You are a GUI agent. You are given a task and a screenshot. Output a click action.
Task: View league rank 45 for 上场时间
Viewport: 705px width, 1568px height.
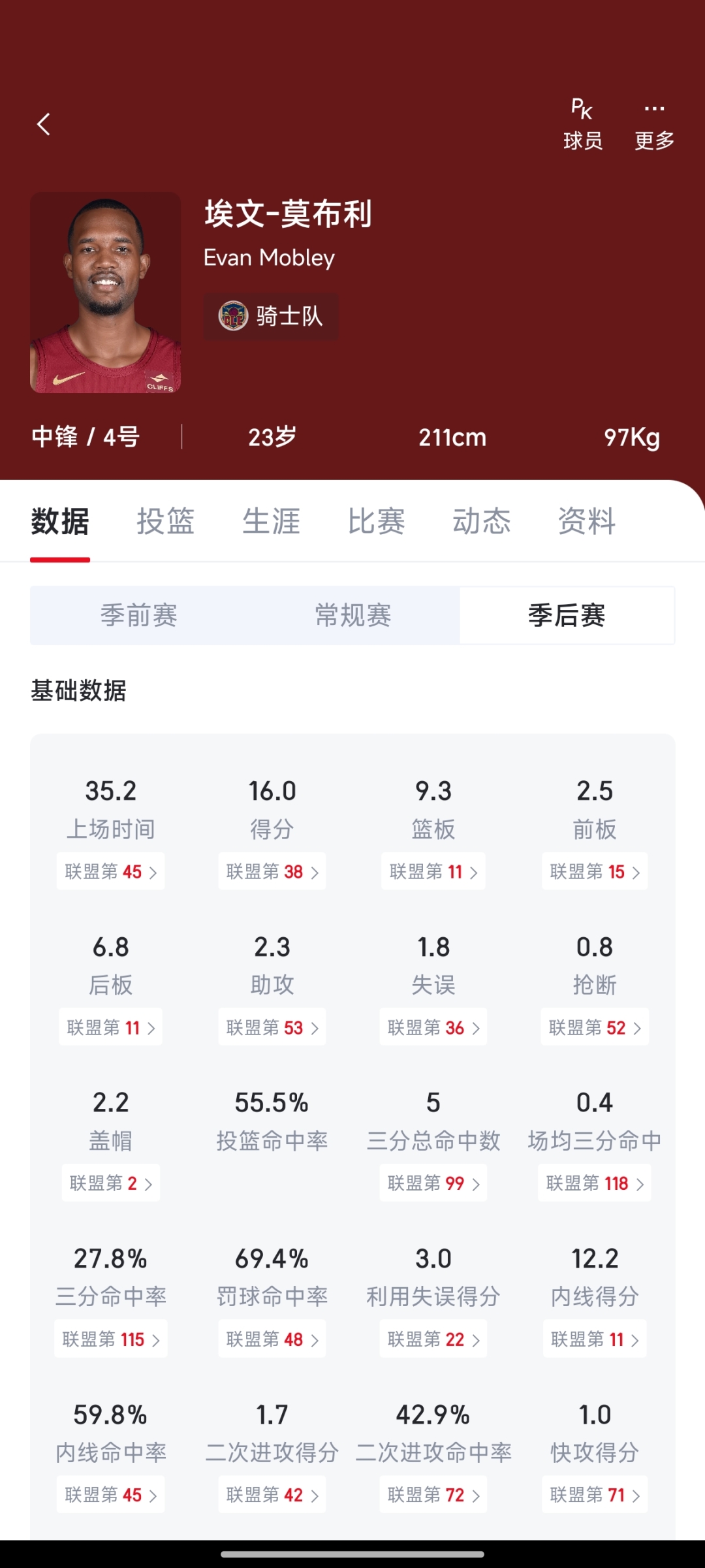click(x=110, y=872)
